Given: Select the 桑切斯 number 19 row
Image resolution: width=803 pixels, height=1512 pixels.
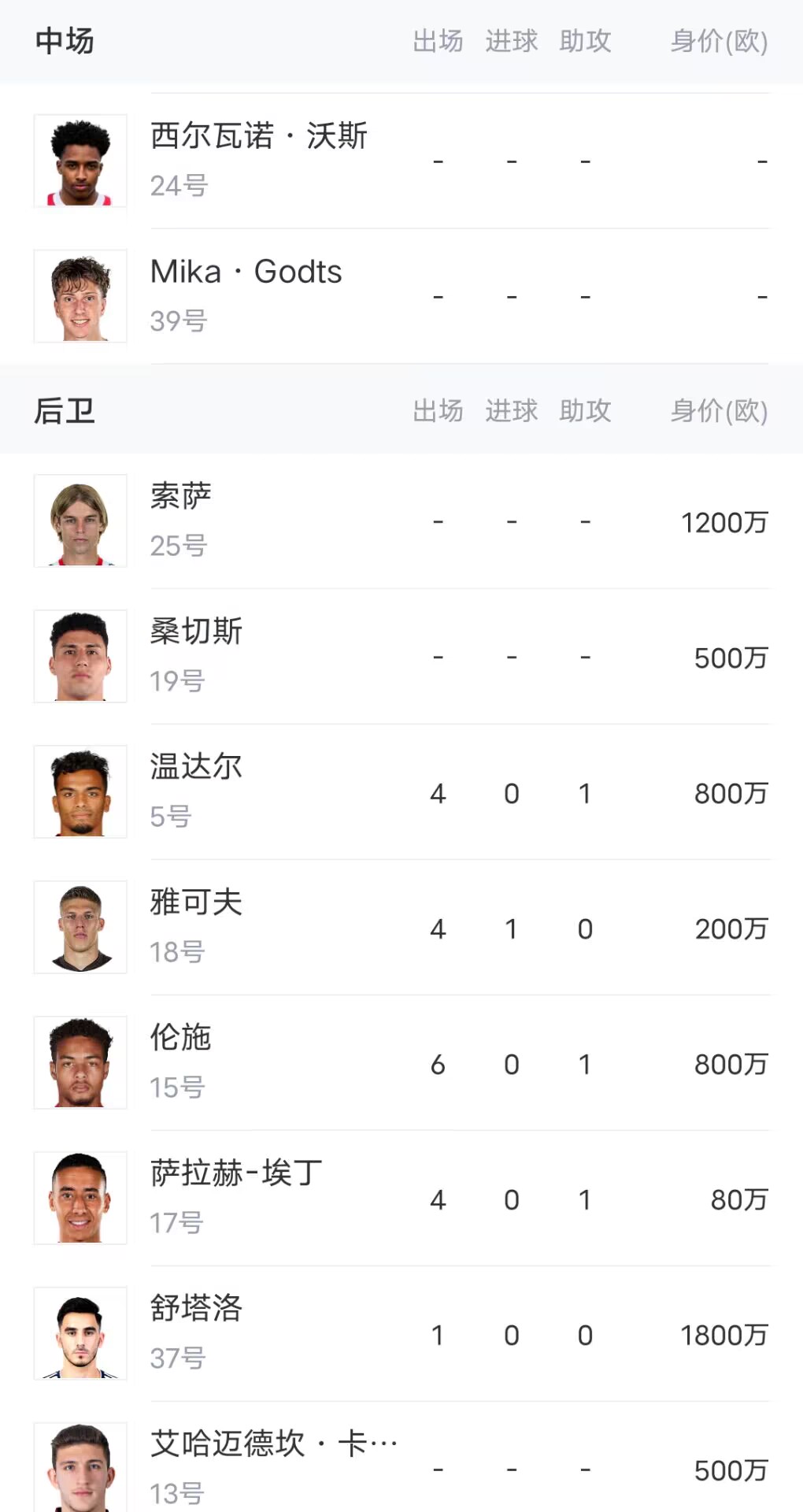Looking at the screenshot, I should [x=401, y=656].
